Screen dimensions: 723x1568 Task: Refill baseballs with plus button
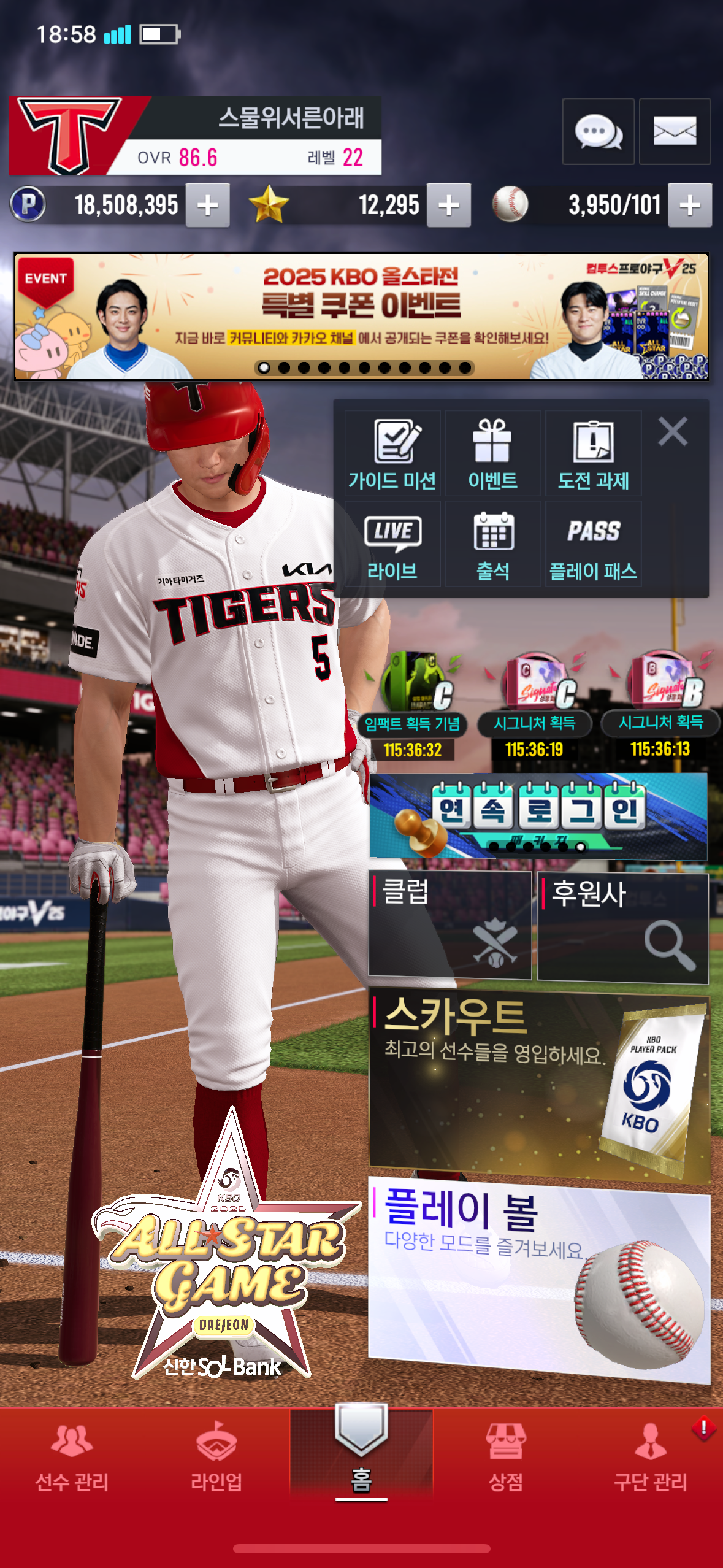pos(690,205)
